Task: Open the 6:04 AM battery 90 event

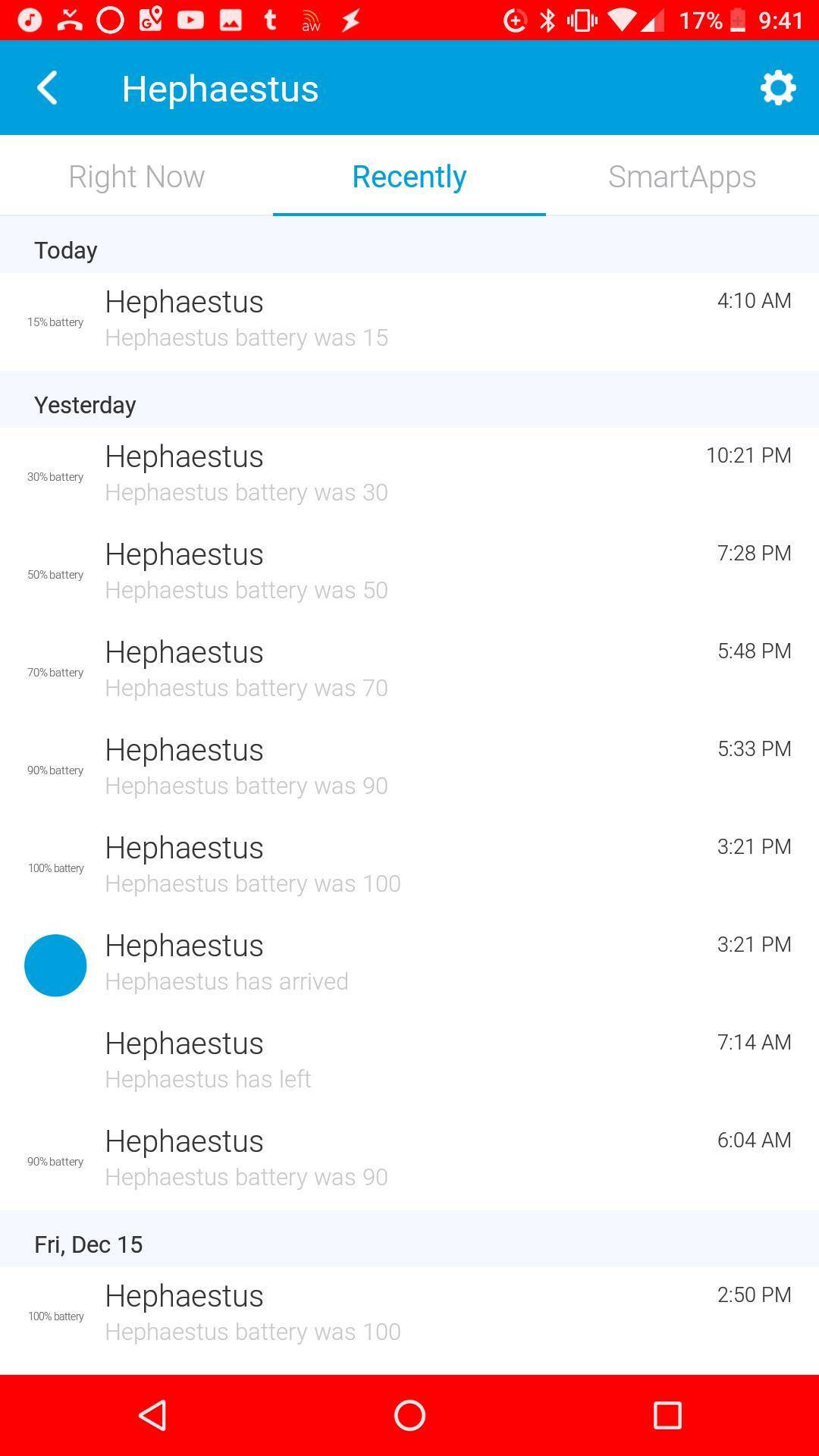Action: point(409,1159)
